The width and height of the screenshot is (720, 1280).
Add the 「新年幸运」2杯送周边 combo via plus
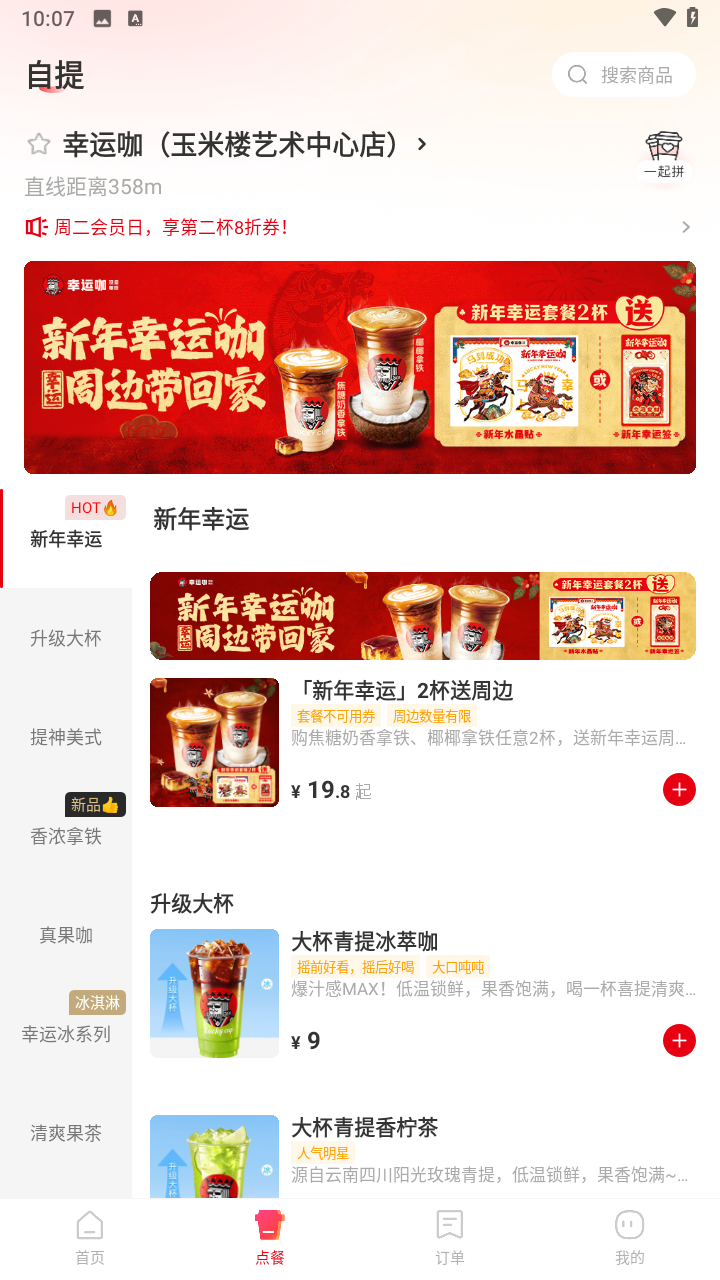(679, 789)
